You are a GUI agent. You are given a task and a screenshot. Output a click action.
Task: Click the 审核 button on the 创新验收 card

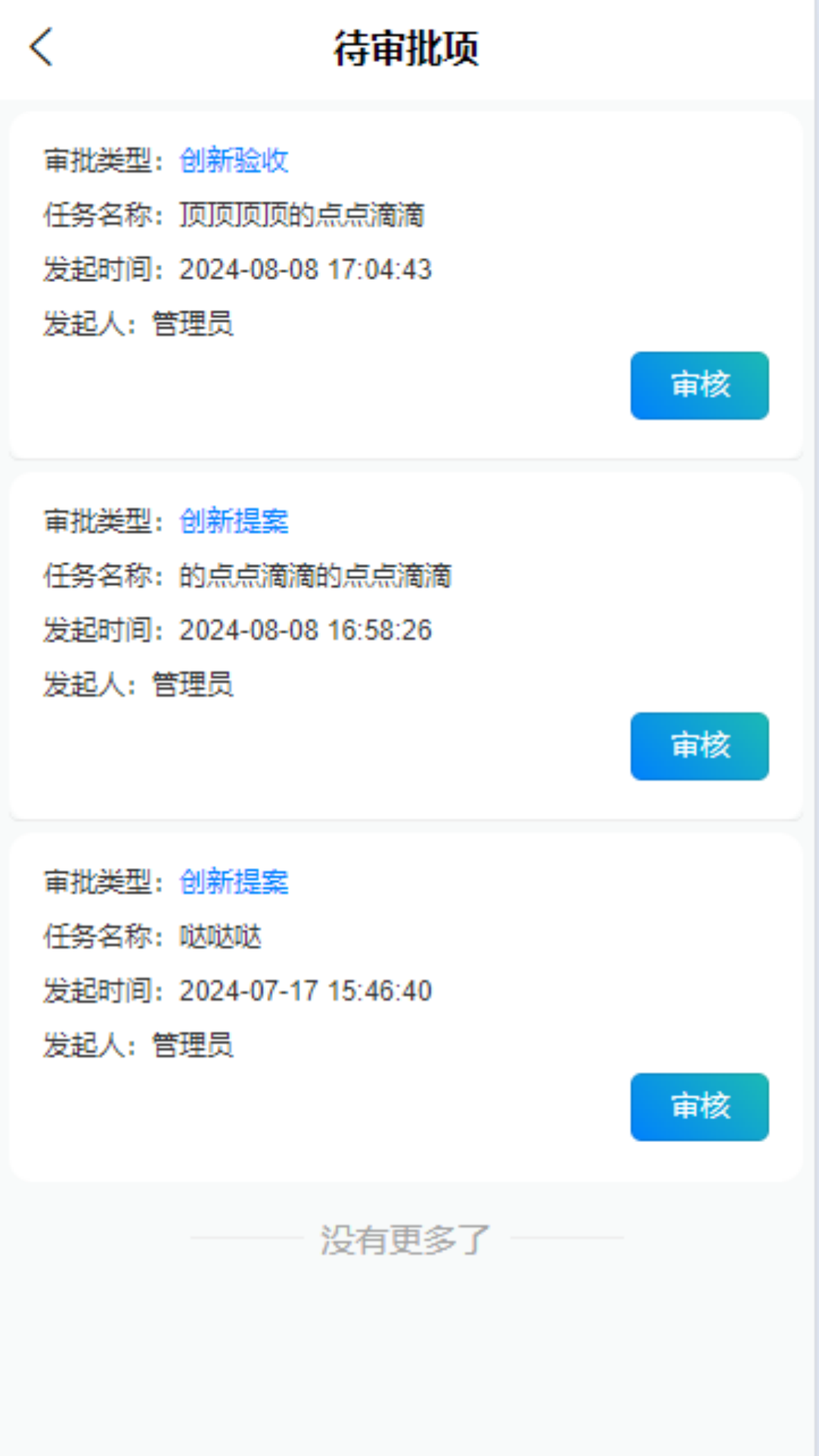pyautogui.click(x=698, y=385)
